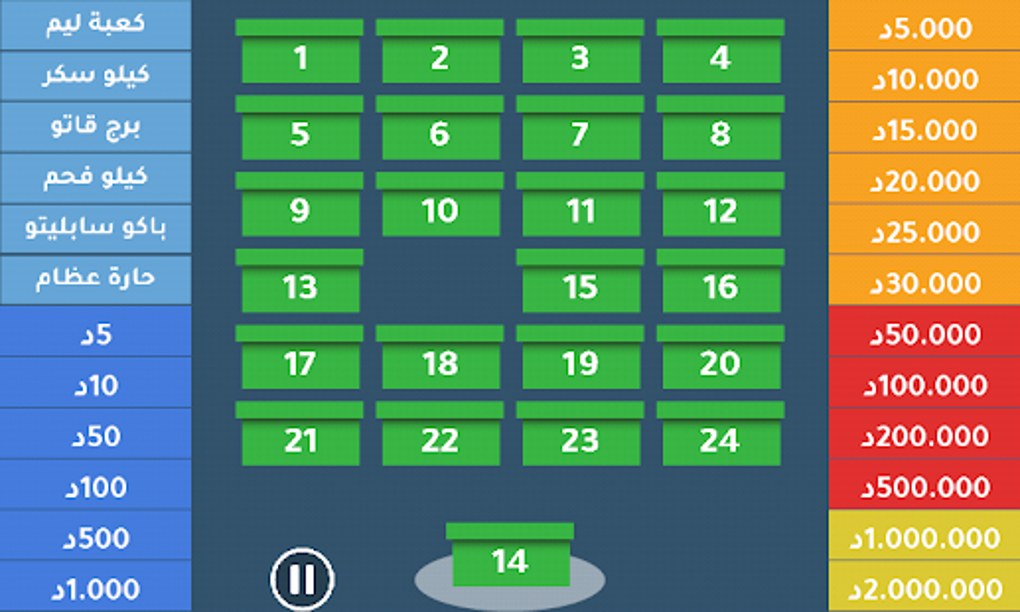
Task: Pause the game
Action: coord(302,578)
